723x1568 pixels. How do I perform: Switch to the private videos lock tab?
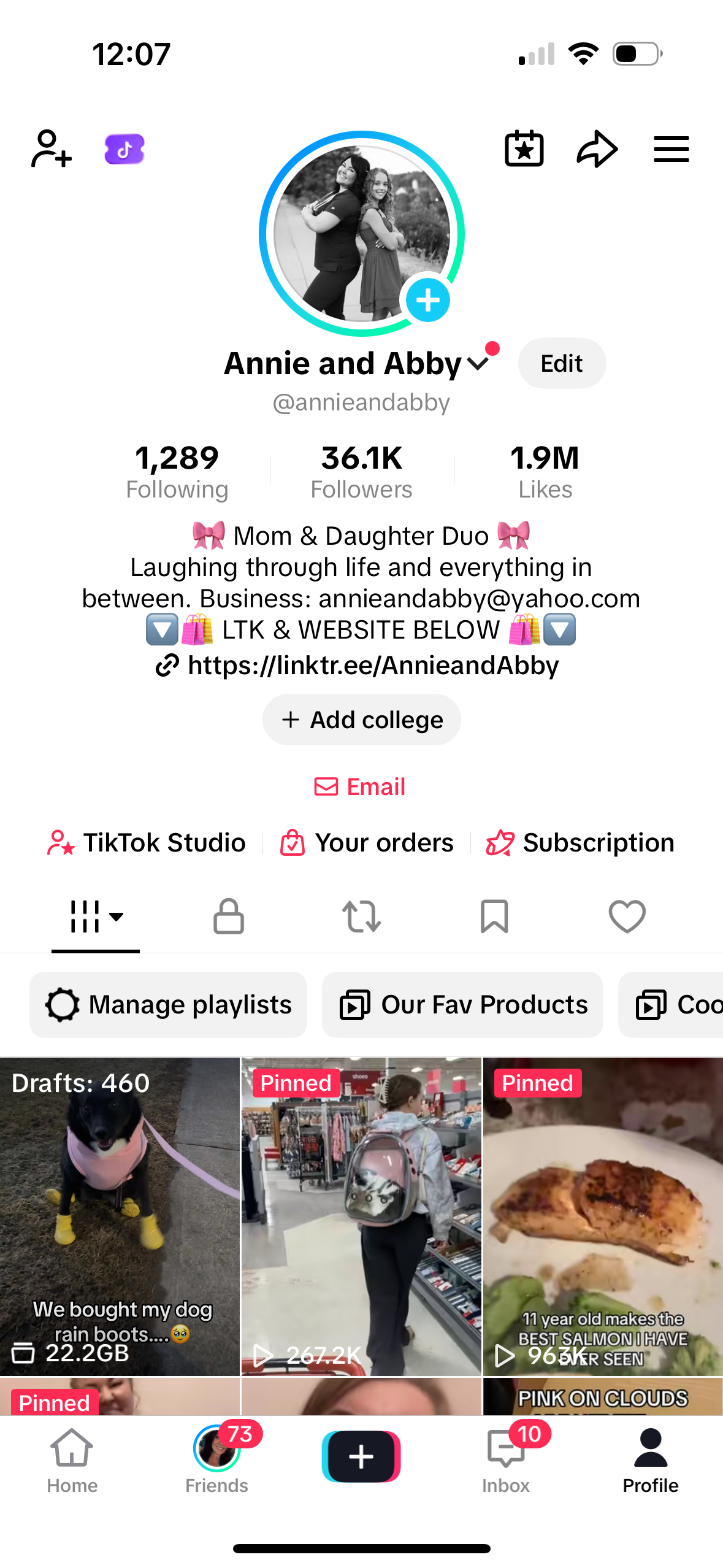click(x=229, y=917)
